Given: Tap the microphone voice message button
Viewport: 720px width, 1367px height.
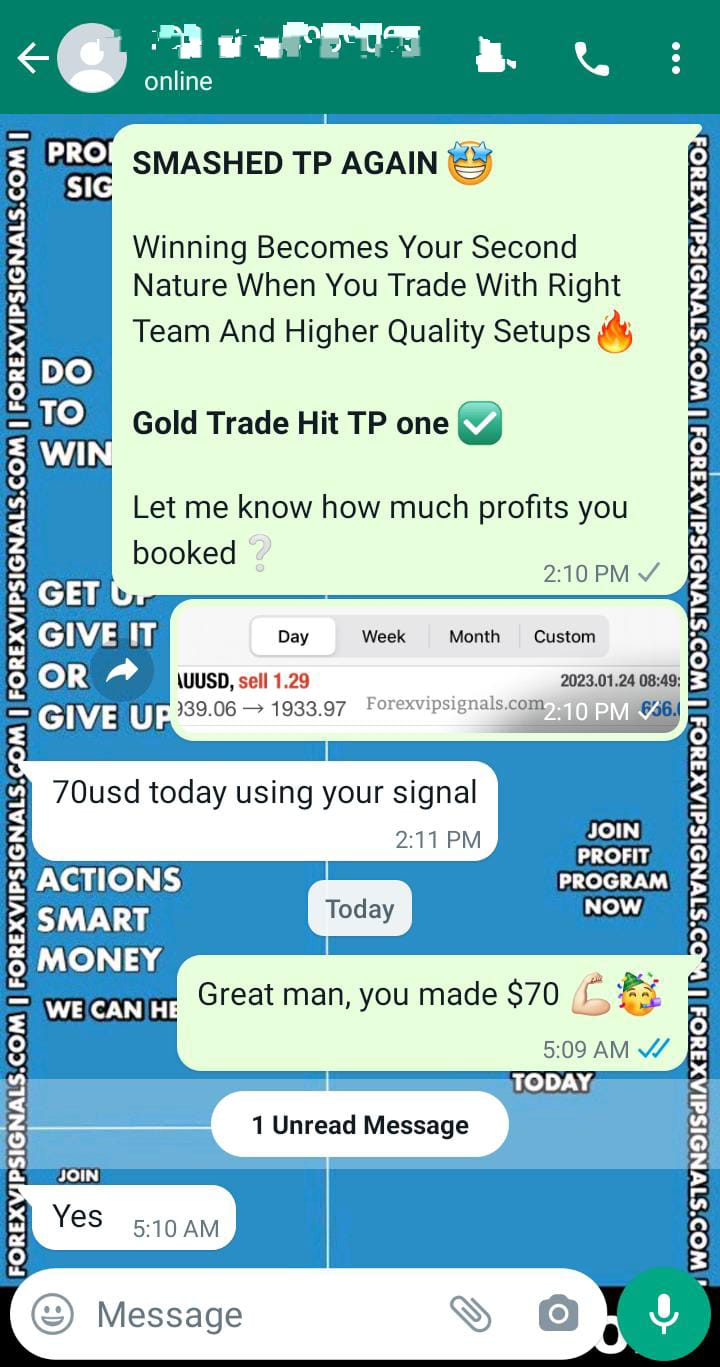Looking at the screenshot, I should pos(664,1314).
